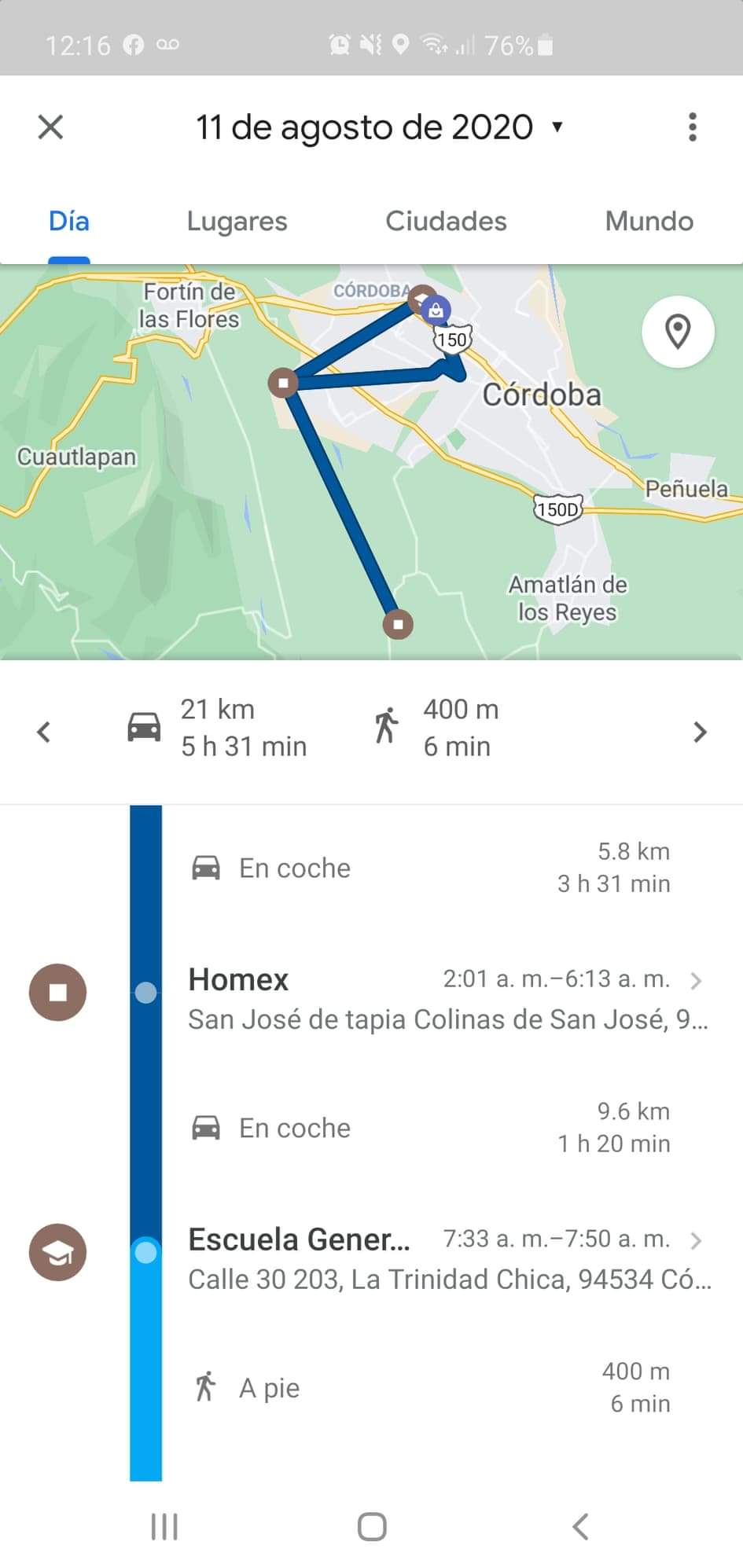Open the Homex visit details
Viewport: 743px width, 1568px height.
coord(448,998)
